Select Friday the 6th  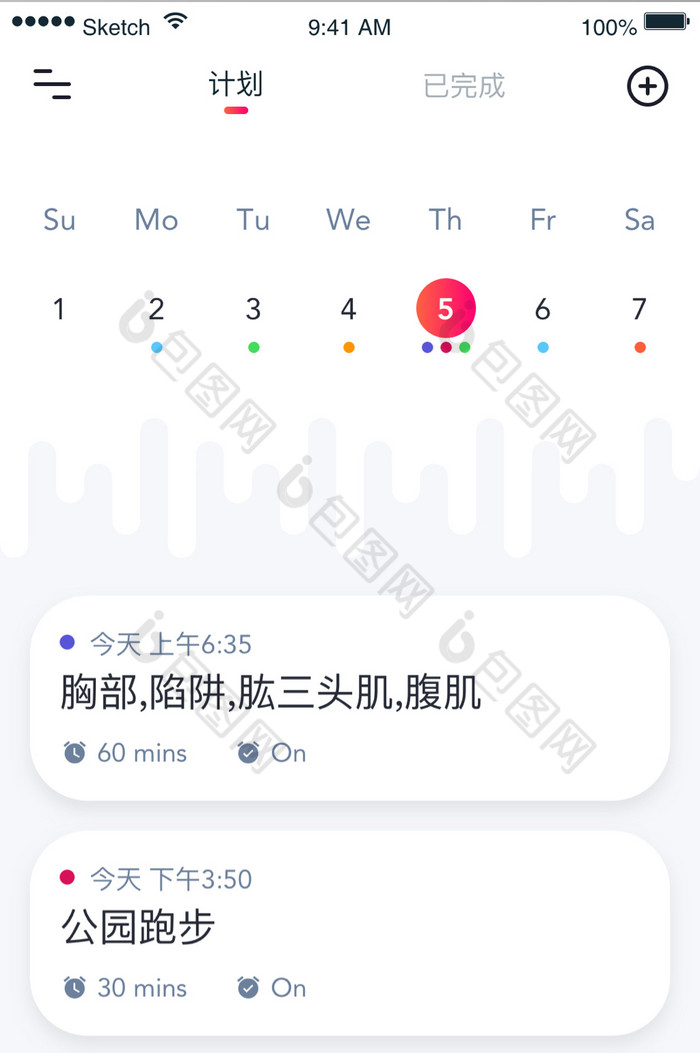[542, 309]
